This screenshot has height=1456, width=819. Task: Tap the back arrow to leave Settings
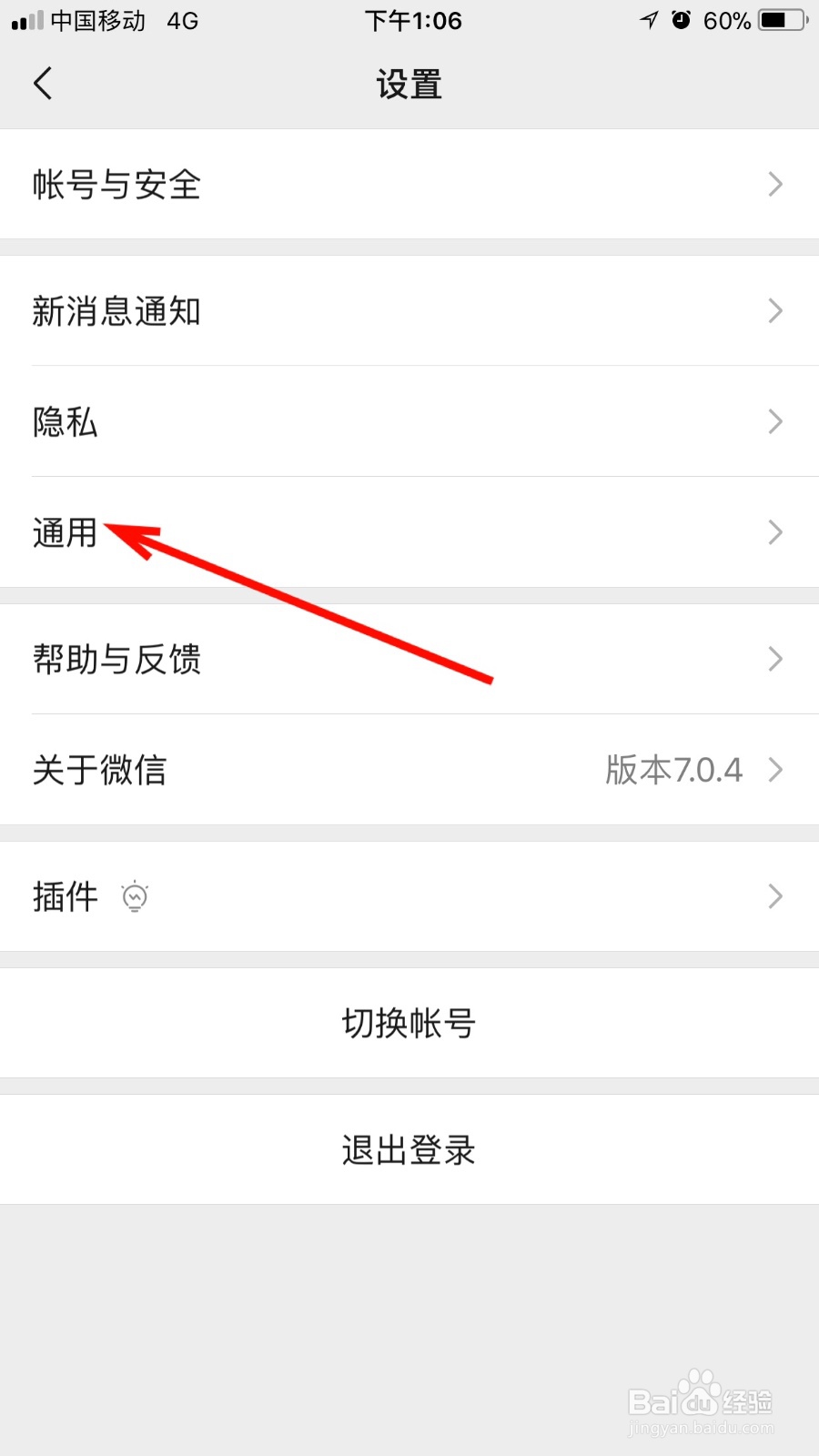click(43, 82)
